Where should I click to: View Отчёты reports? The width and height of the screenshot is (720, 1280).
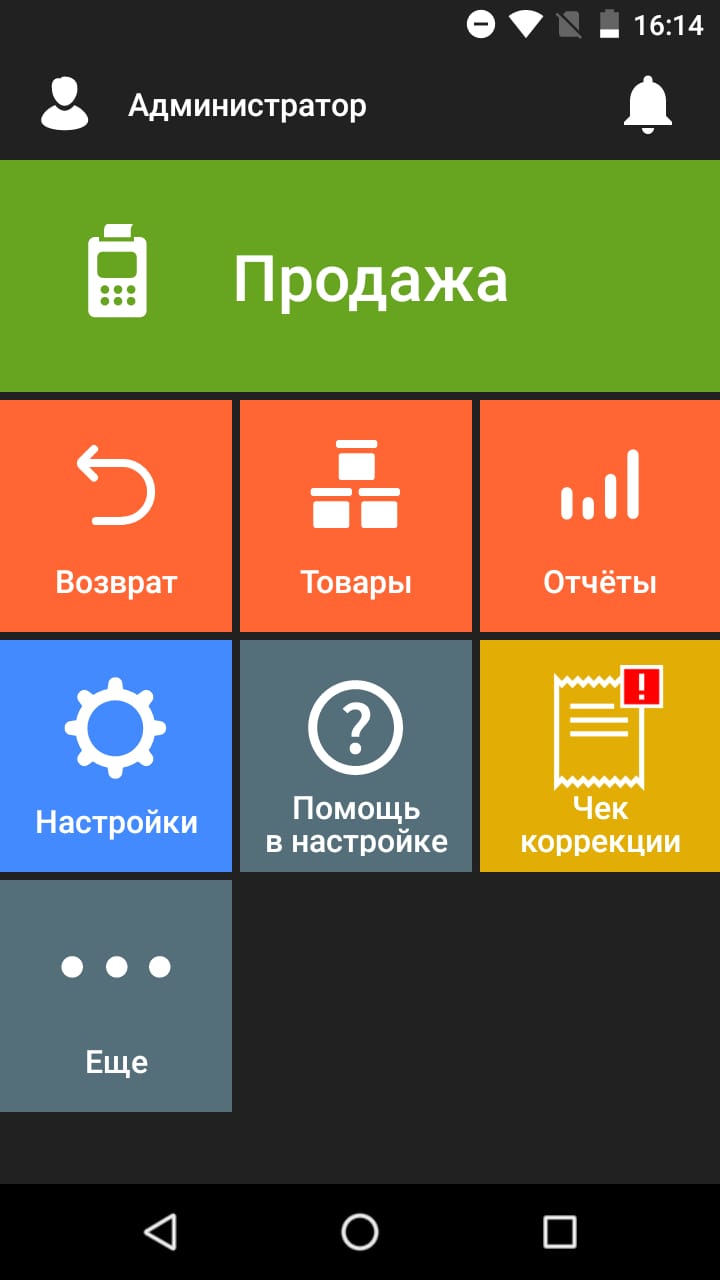click(600, 516)
